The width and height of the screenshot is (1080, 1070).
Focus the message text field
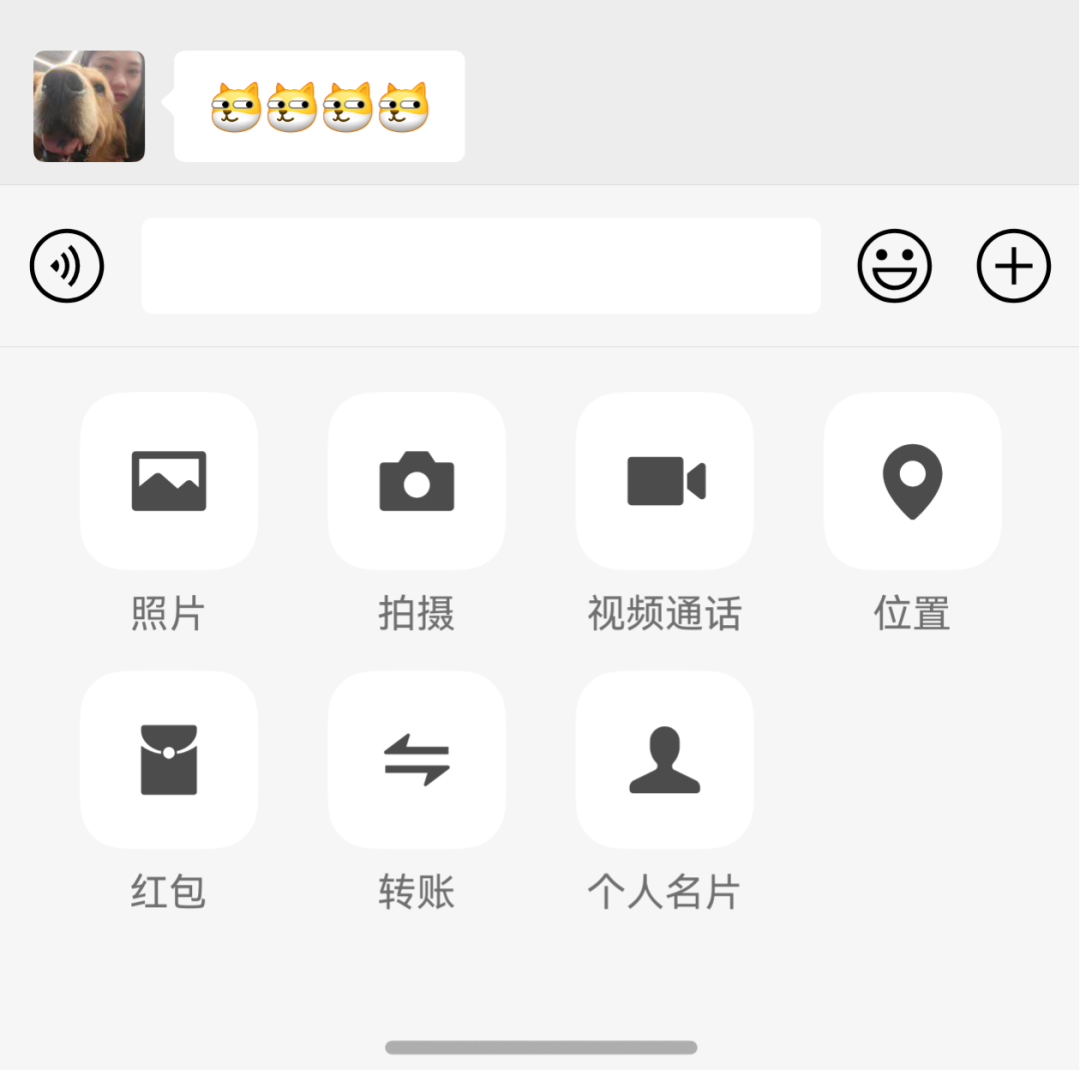pos(480,266)
